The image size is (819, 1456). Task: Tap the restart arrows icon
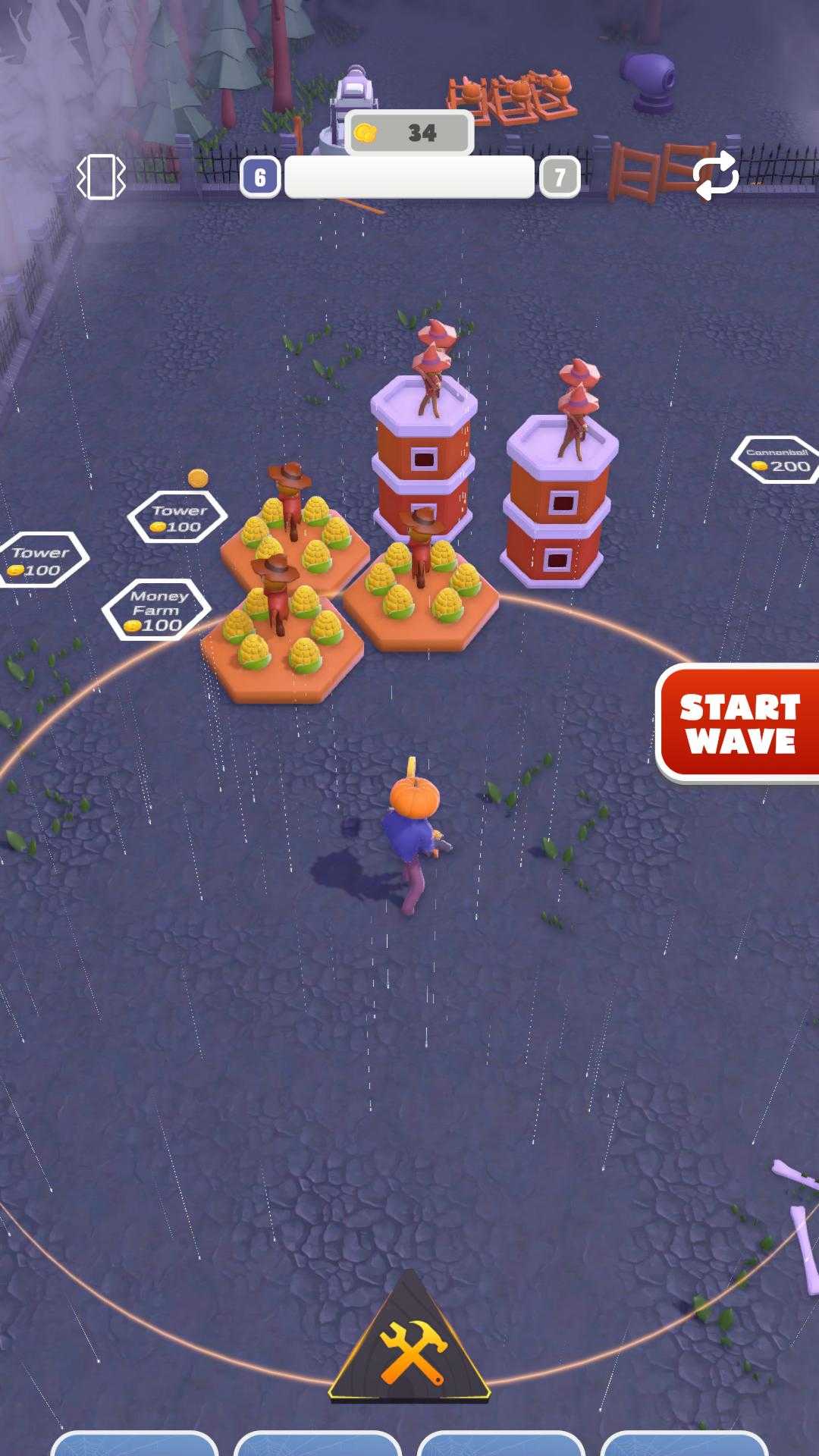pyautogui.click(x=715, y=176)
